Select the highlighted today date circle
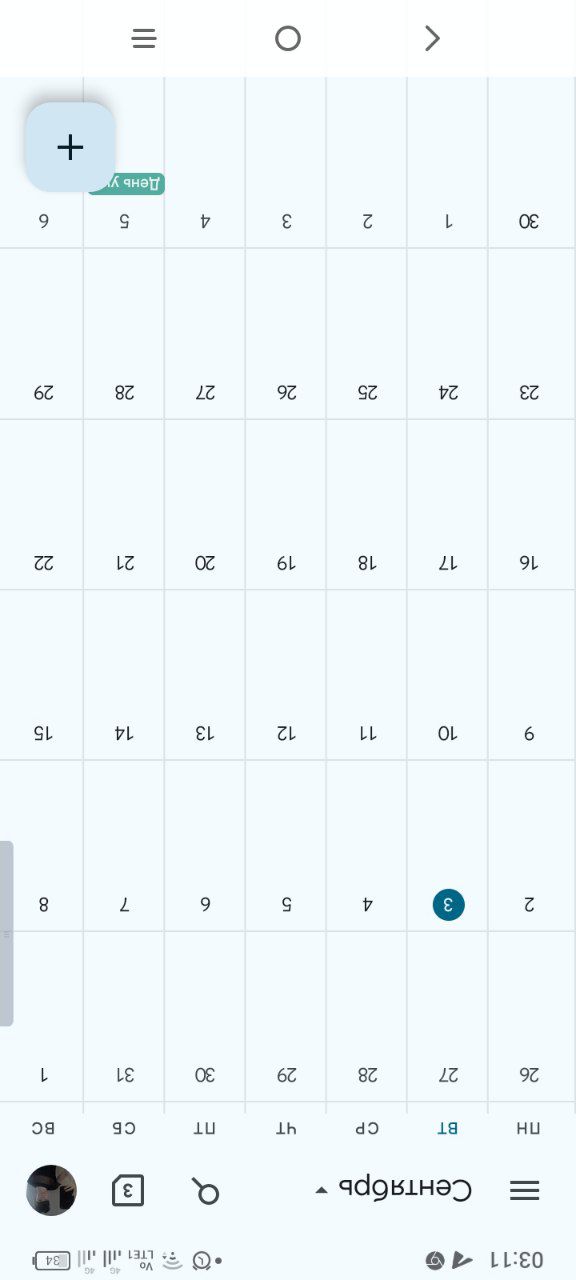 coord(448,905)
